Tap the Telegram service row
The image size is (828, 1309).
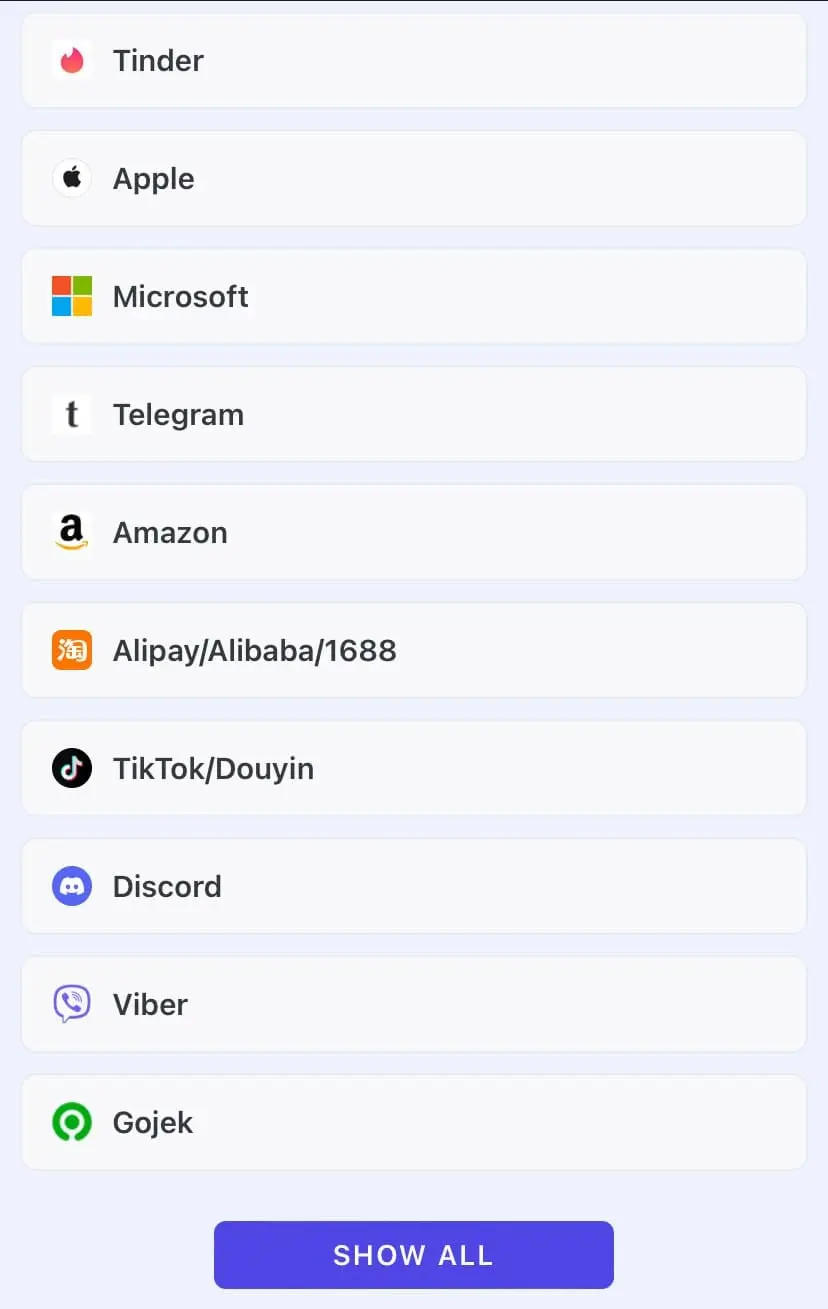point(413,415)
